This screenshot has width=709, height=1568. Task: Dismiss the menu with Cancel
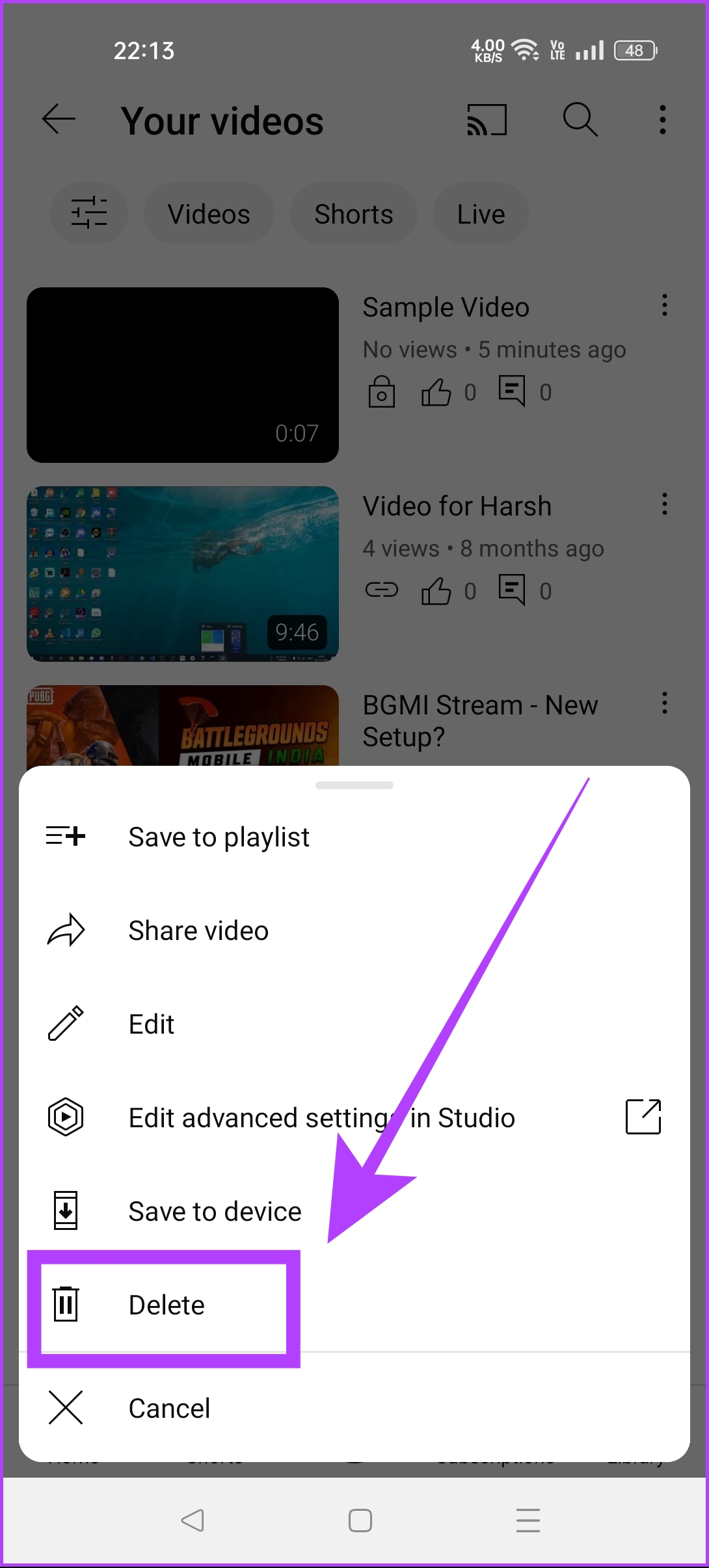click(x=169, y=1407)
